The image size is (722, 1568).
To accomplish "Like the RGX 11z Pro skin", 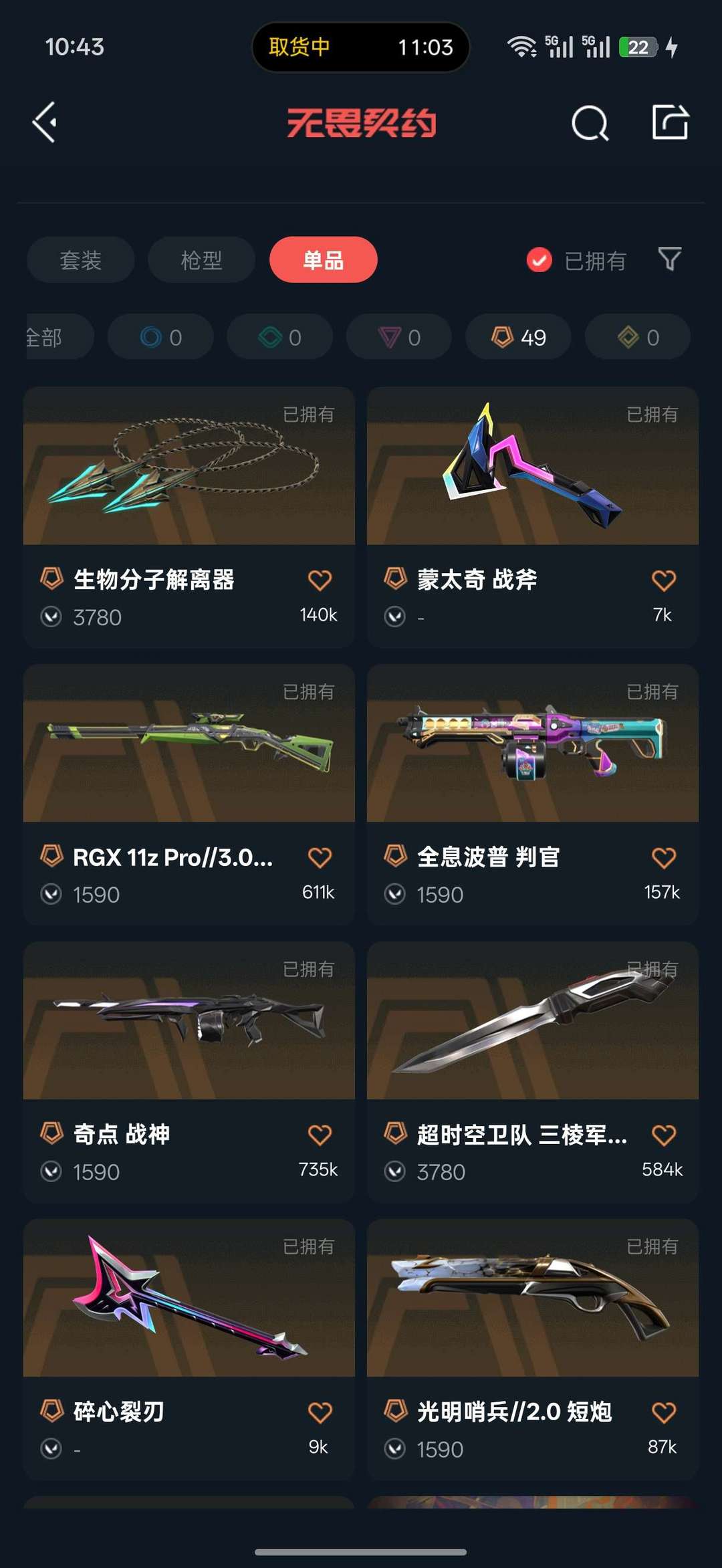I will (x=320, y=857).
